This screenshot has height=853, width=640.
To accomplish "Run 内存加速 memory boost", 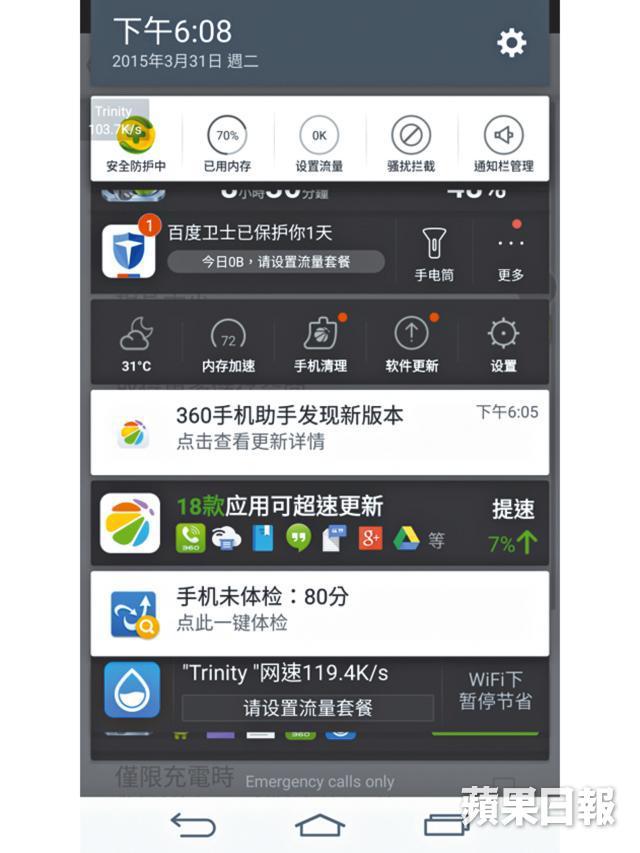I will coord(228,343).
